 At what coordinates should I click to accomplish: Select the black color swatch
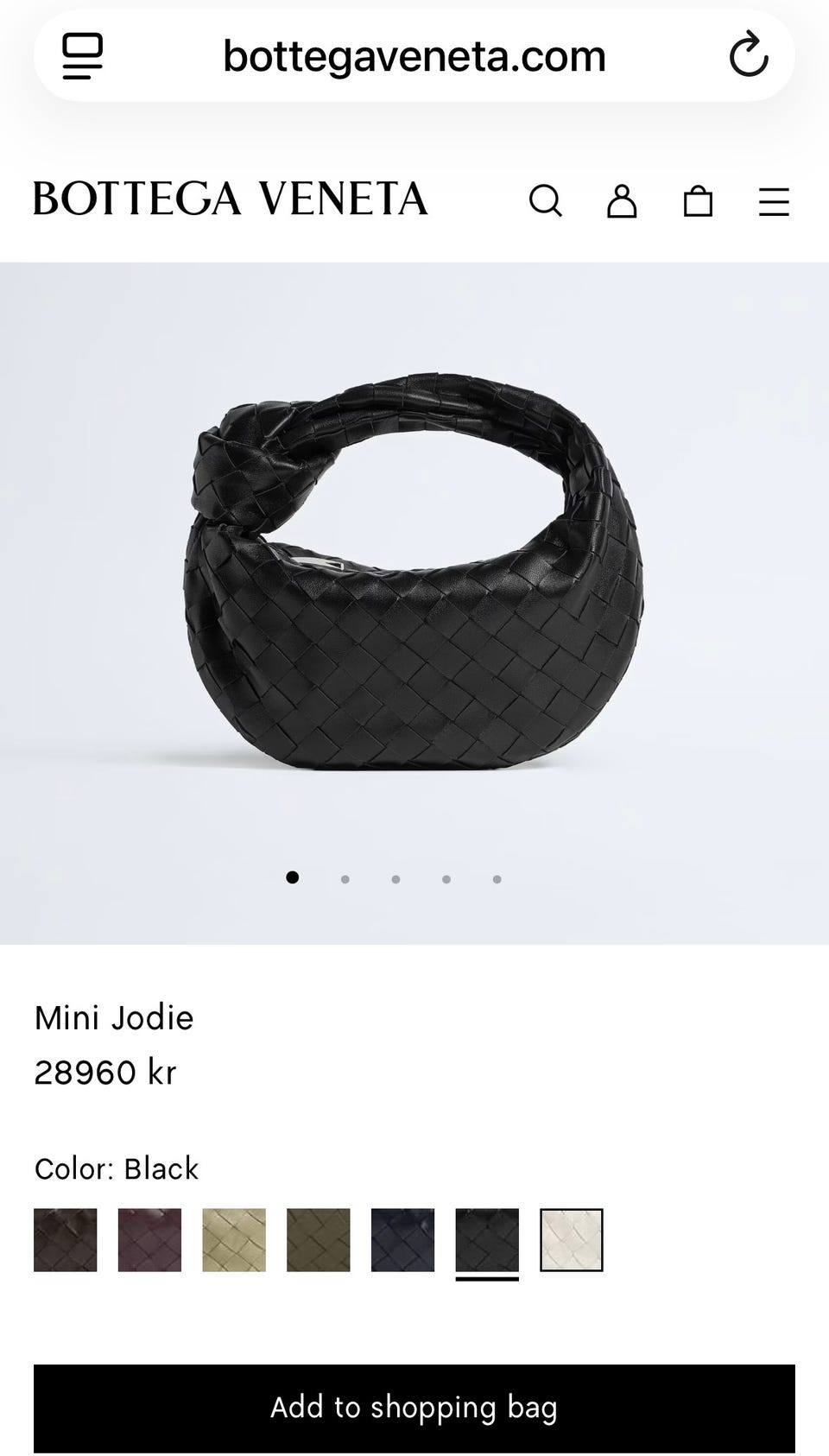(487, 1240)
